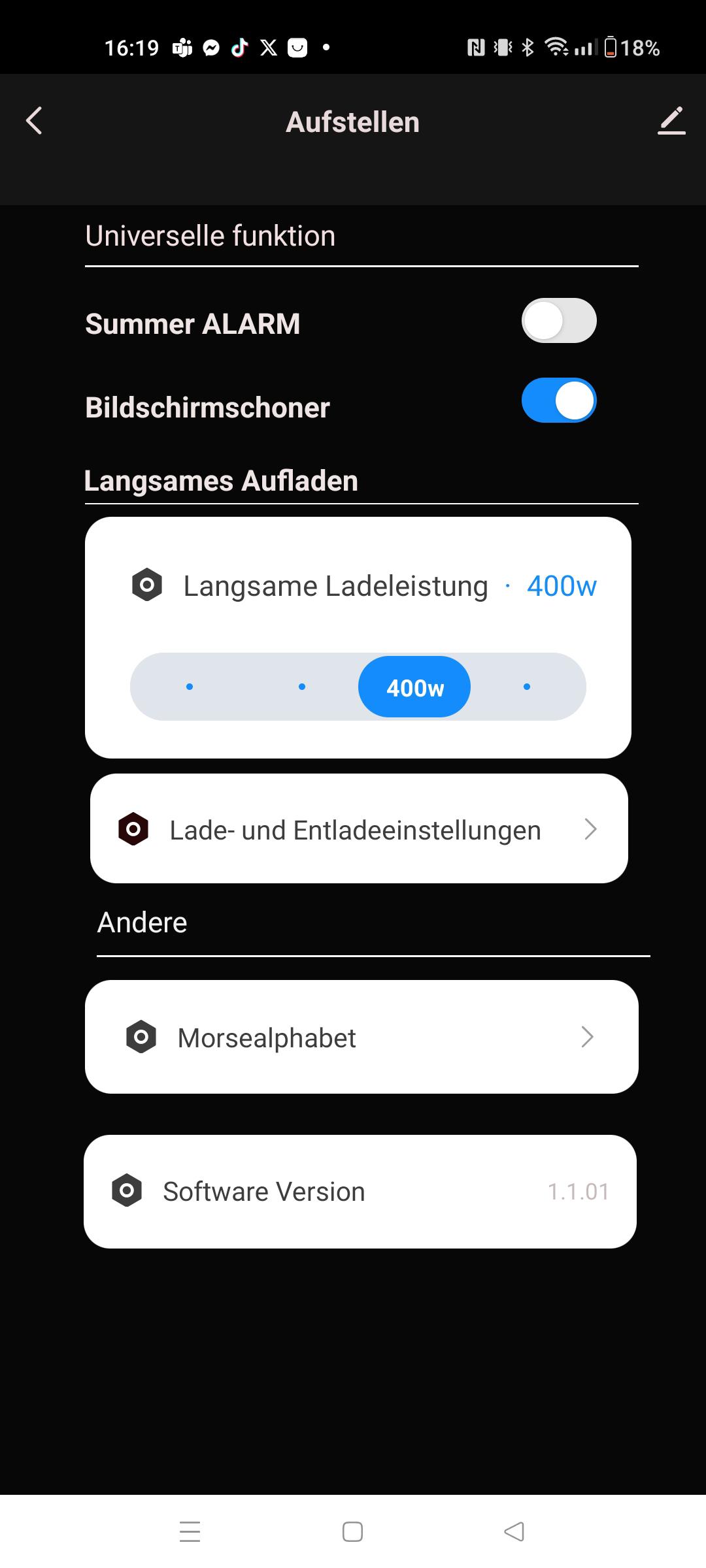706x1568 pixels.
Task: Go to the system home screen
Action: click(x=352, y=1531)
